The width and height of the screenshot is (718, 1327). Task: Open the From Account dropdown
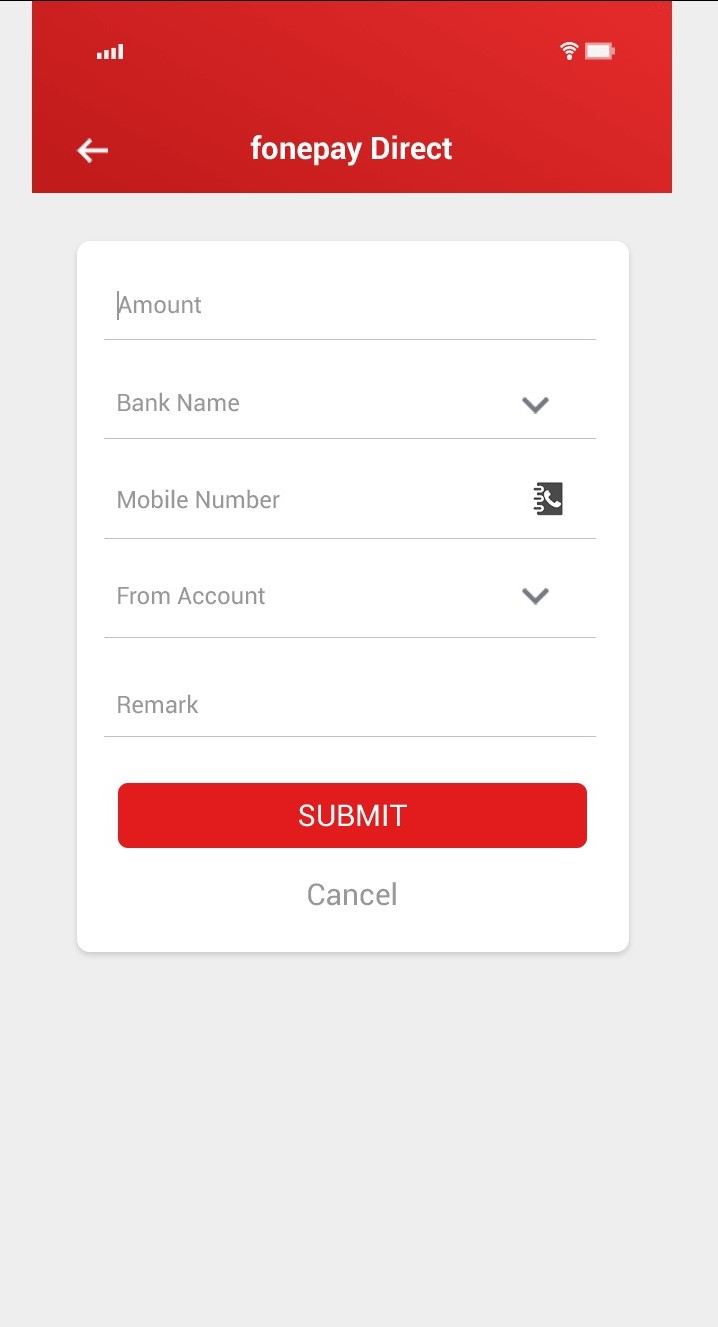(350, 596)
